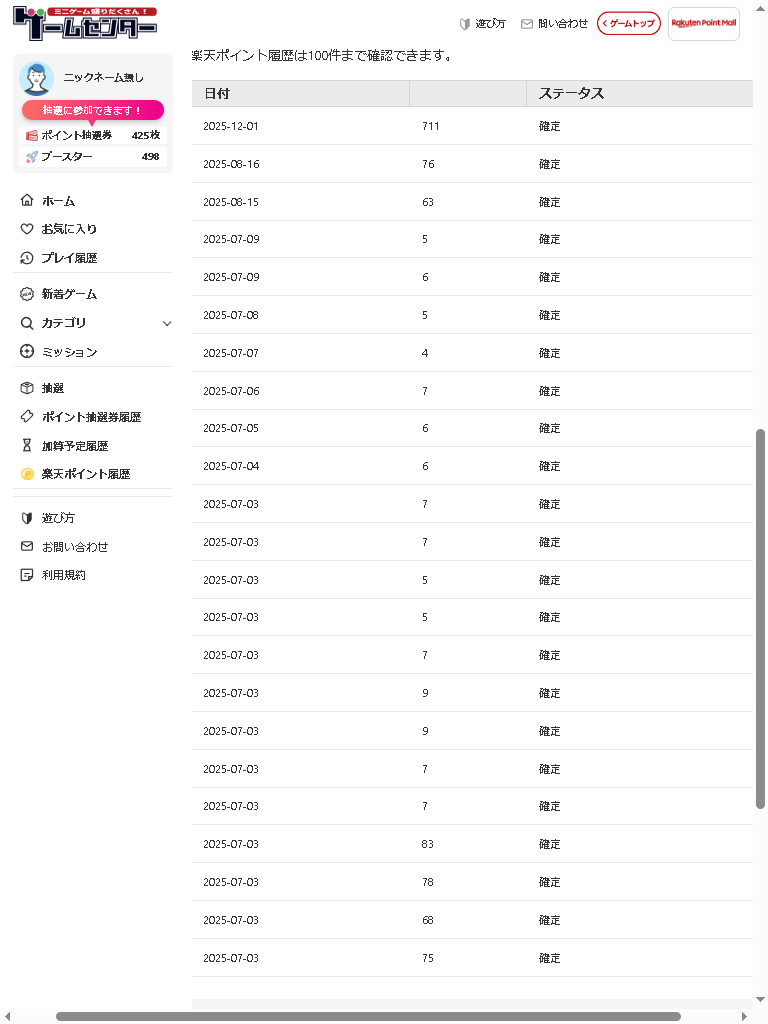Go back to ゲームトップ

[x=629, y=23]
